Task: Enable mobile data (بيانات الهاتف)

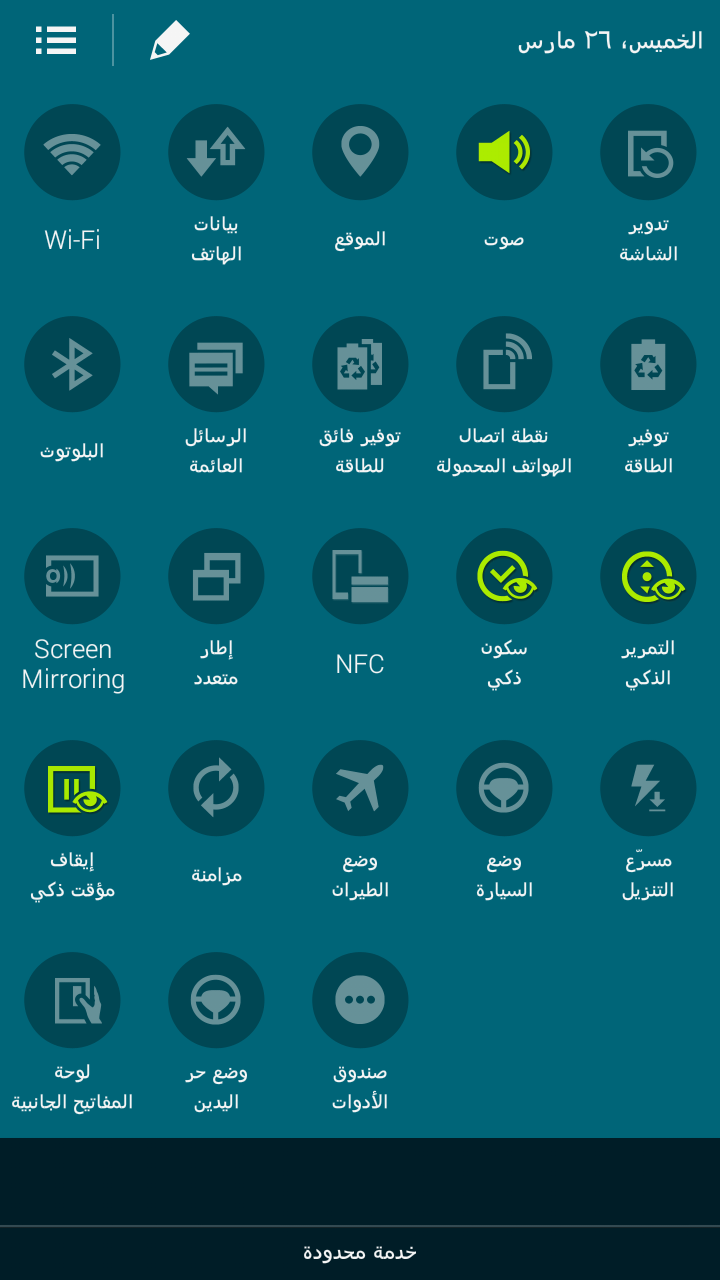Action: [216, 152]
